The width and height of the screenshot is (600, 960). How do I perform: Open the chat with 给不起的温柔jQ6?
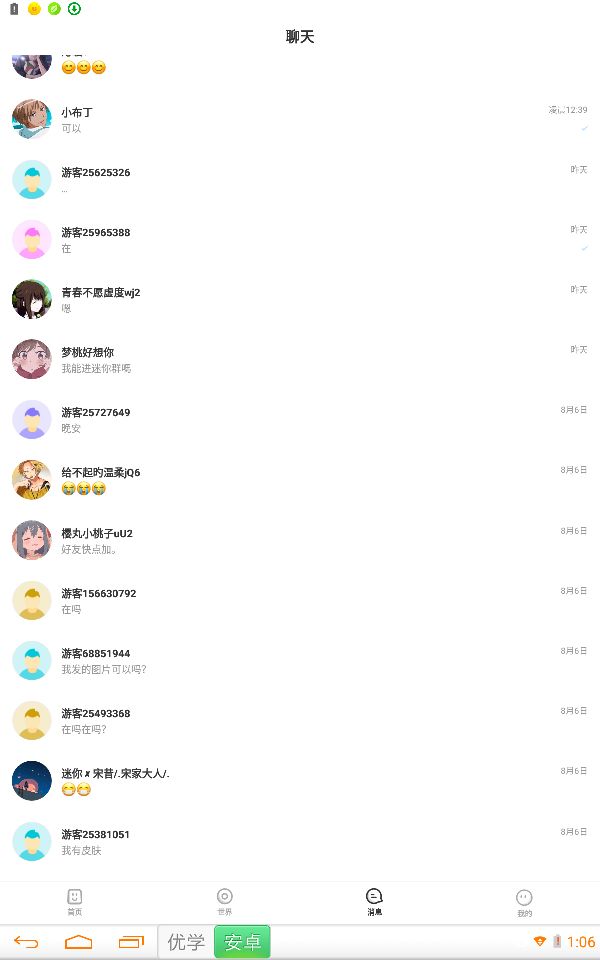pos(300,480)
